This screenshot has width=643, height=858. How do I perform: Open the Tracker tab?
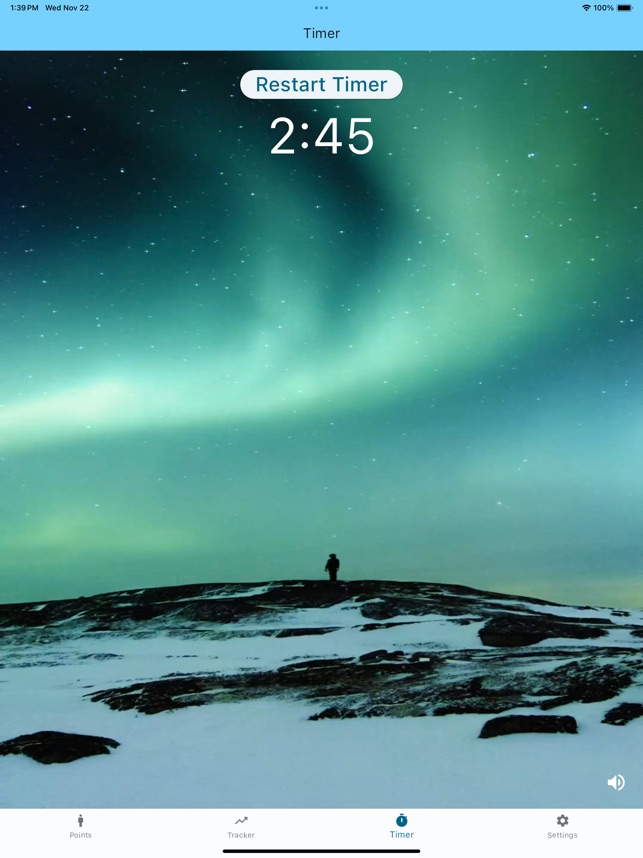[x=241, y=826]
